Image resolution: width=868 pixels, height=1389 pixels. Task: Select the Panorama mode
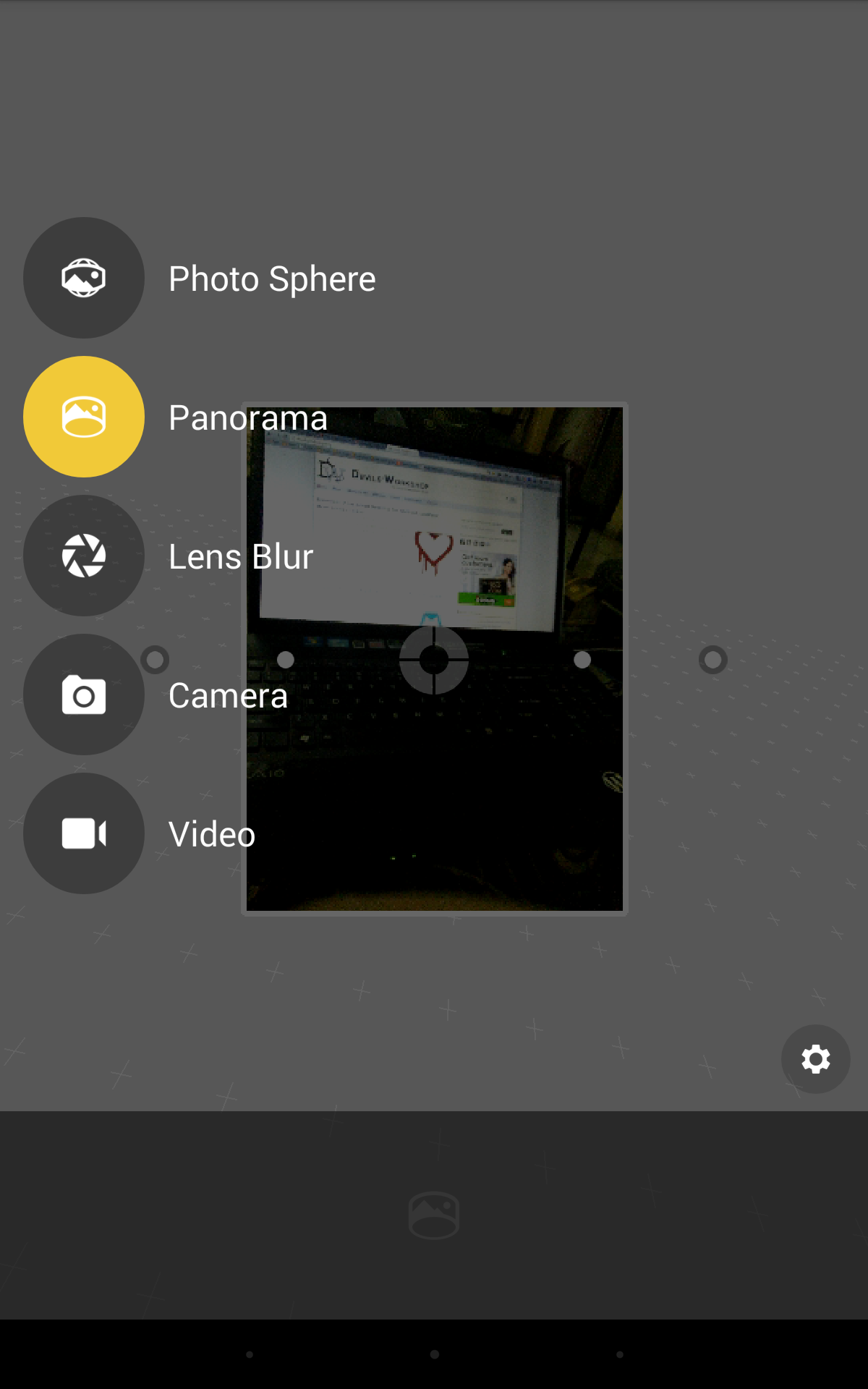84,417
